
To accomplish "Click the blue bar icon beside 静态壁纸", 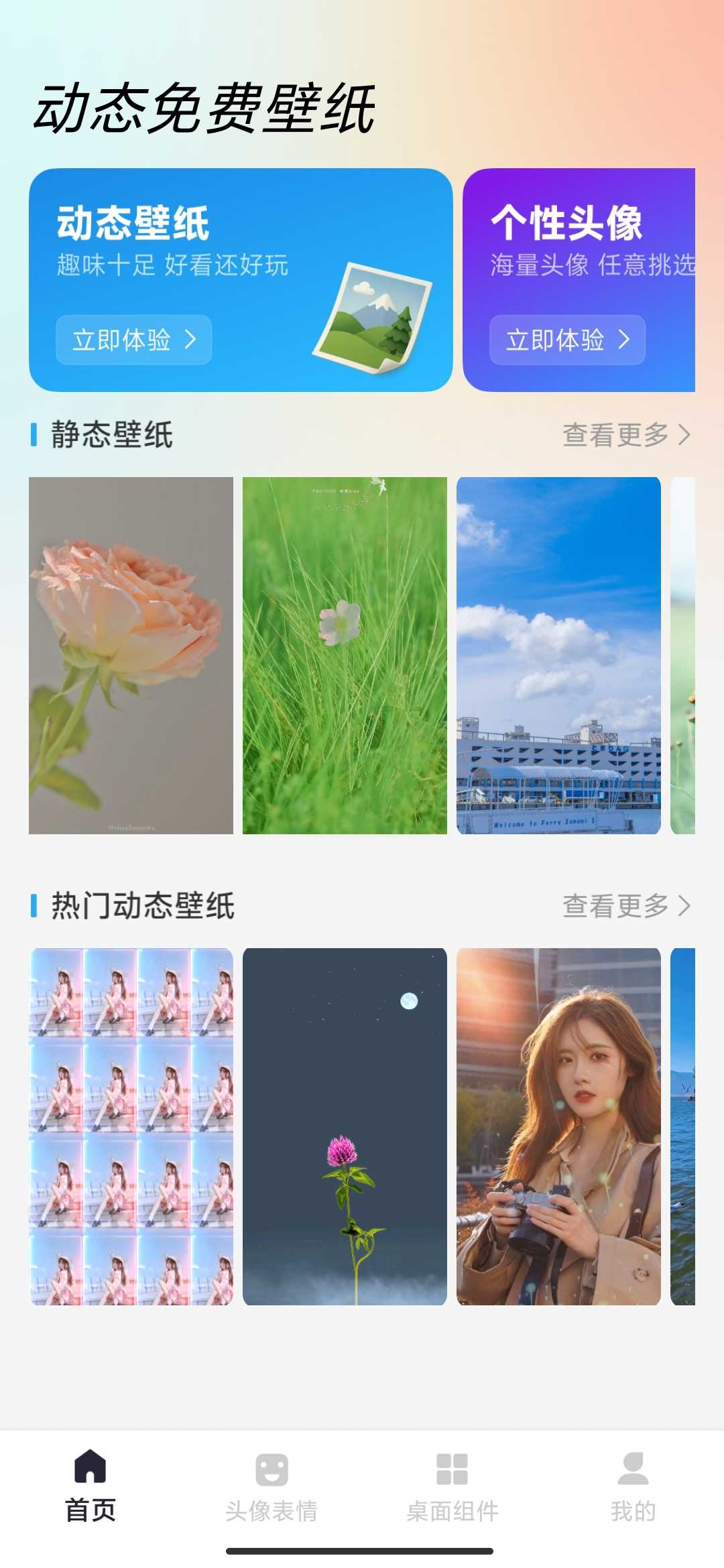I will (33, 435).
